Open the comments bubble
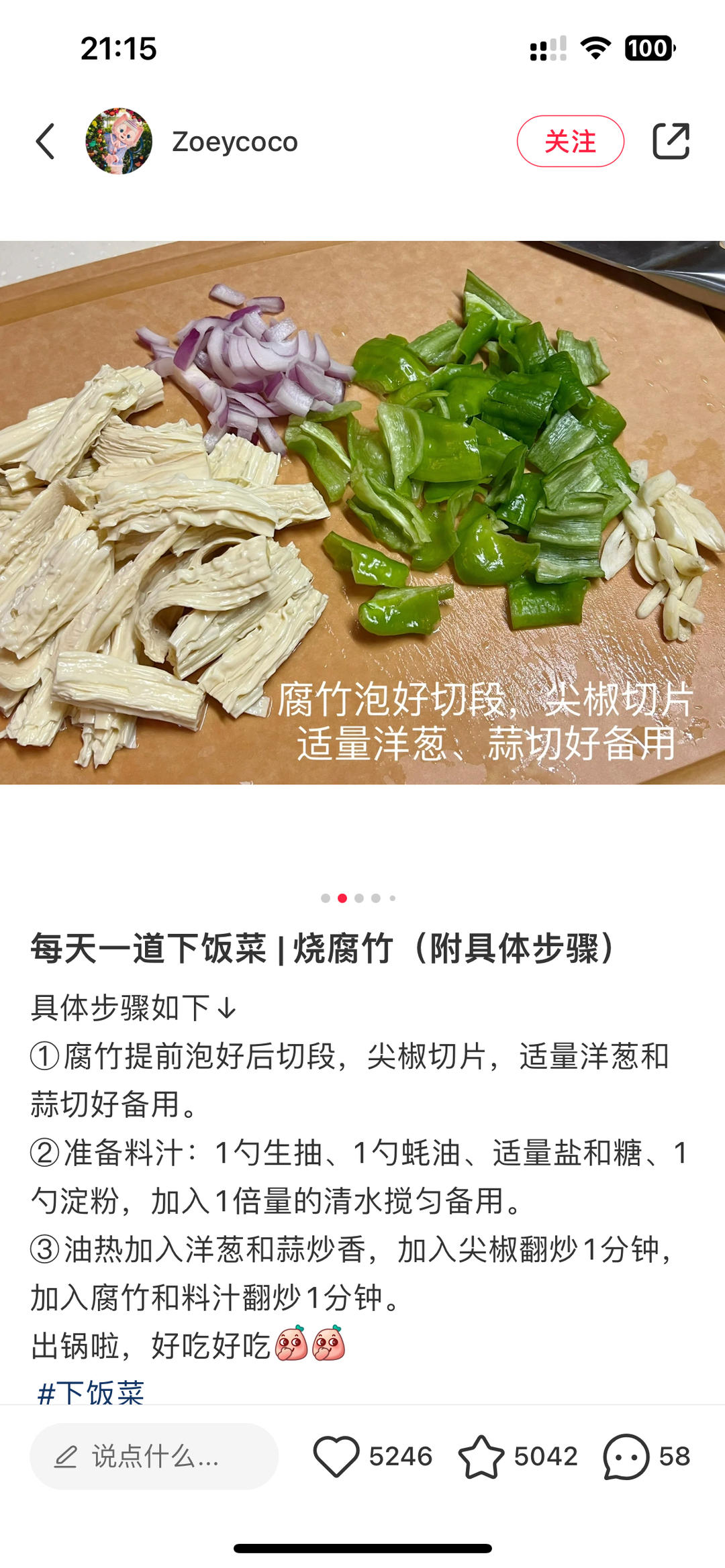Image resolution: width=725 pixels, height=1568 pixels. click(626, 1457)
